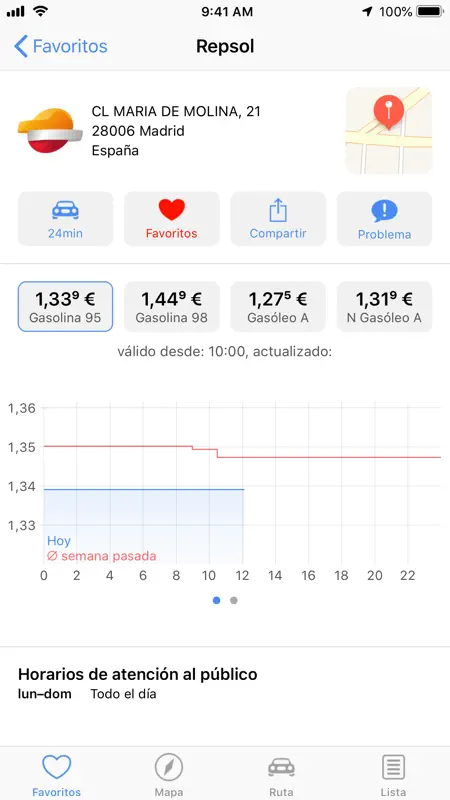Report an issue with the Problema button
Image resolution: width=450 pixels, height=800 pixels.
click(x=384, y=219)
